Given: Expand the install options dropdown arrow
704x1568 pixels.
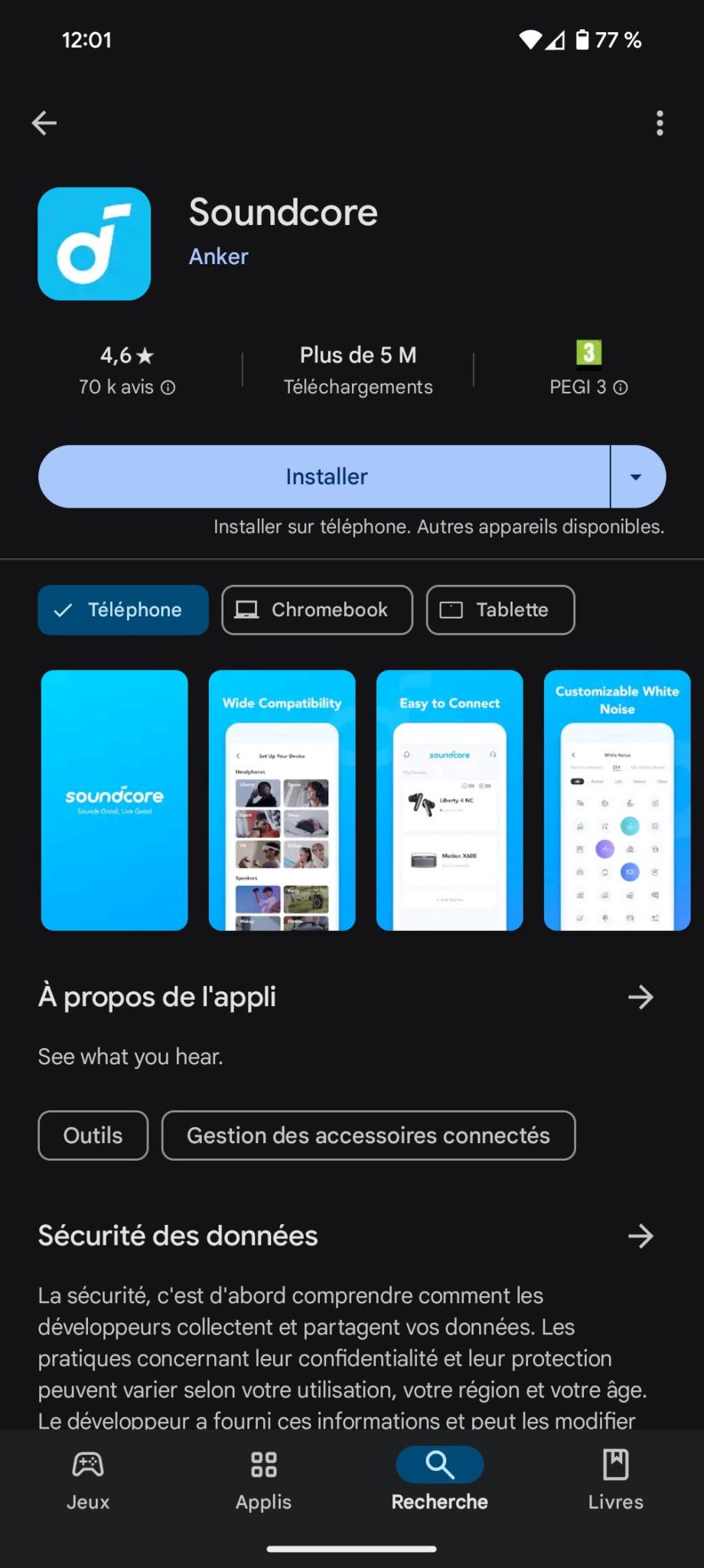Looking at the screenshot, I should pos(637,476).
